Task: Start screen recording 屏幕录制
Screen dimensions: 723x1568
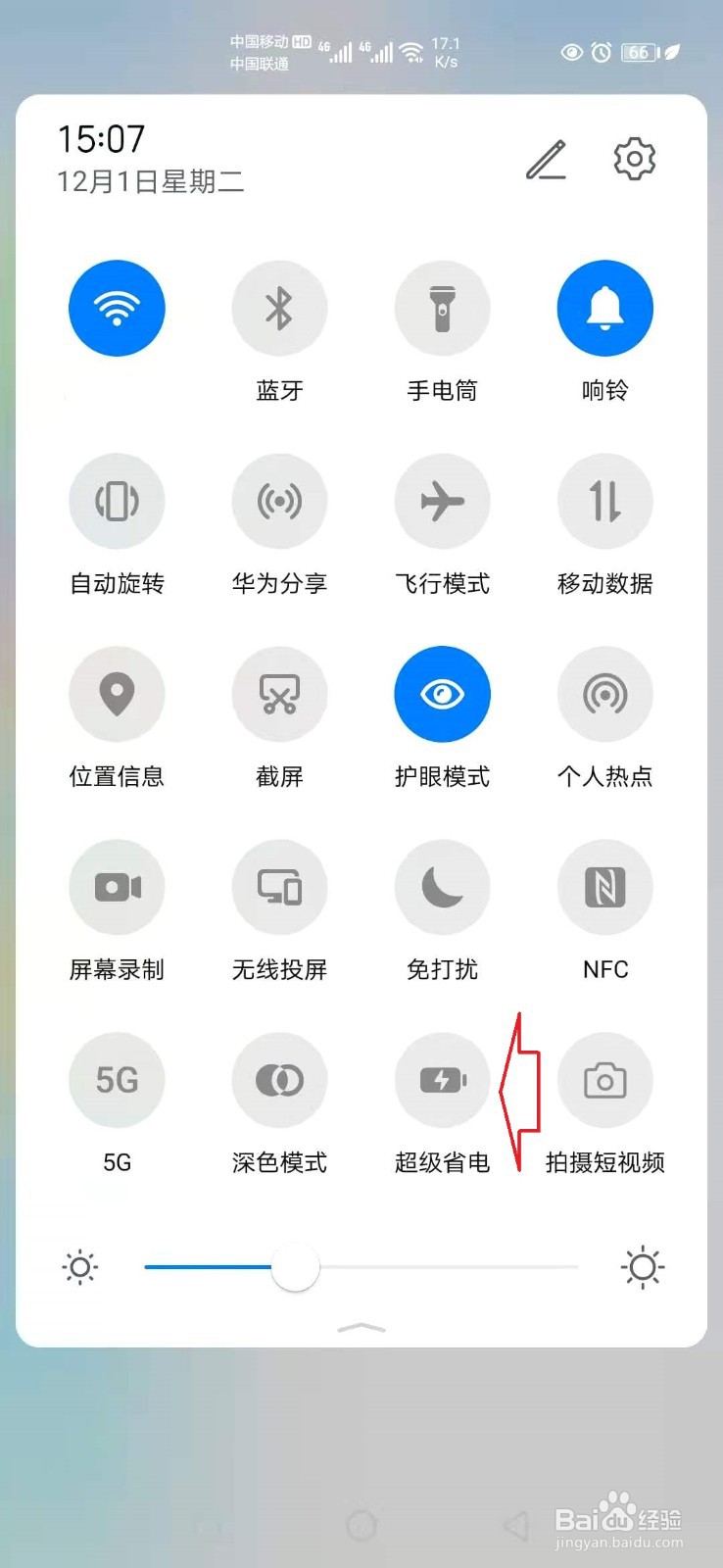Action: [x=117, y=886]
